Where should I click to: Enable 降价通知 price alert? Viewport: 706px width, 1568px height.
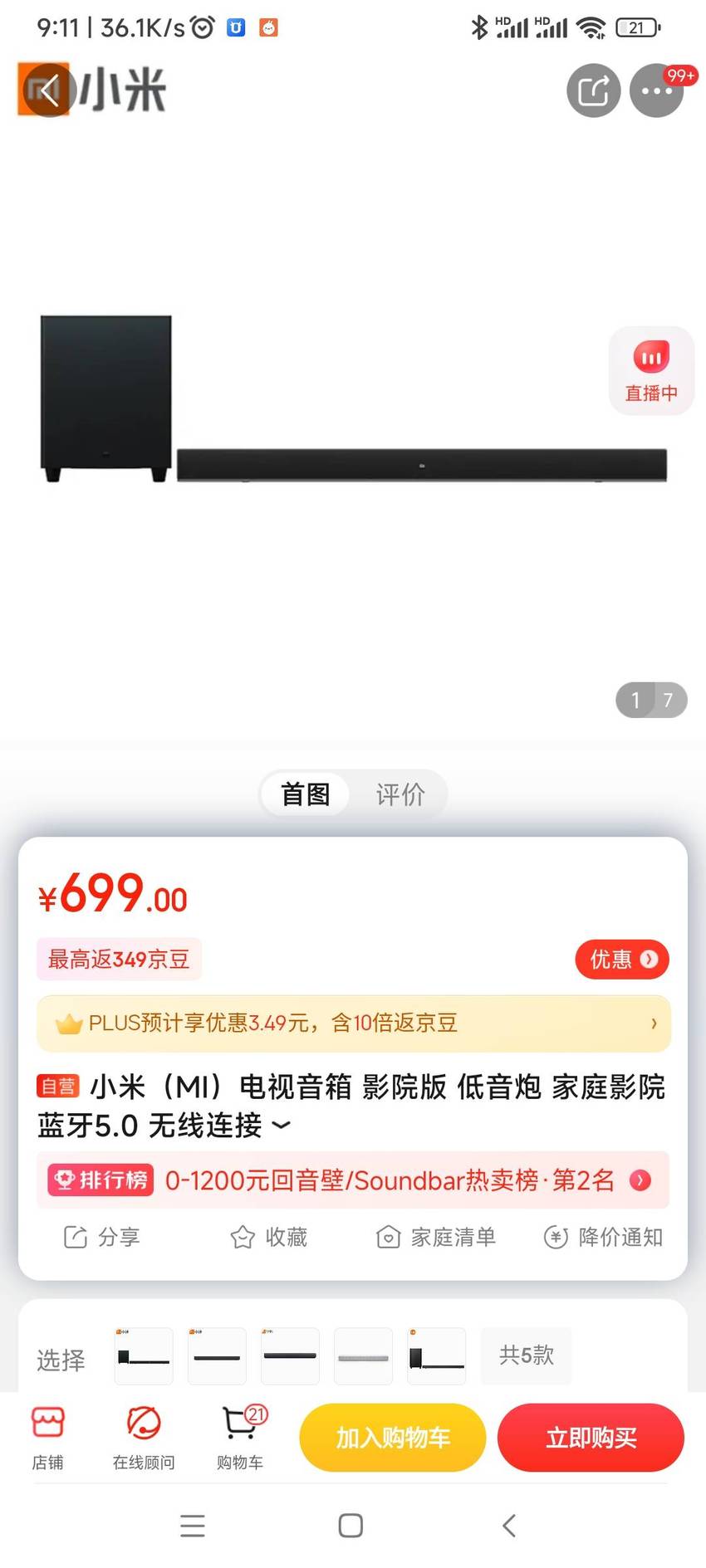point(603,1237)
